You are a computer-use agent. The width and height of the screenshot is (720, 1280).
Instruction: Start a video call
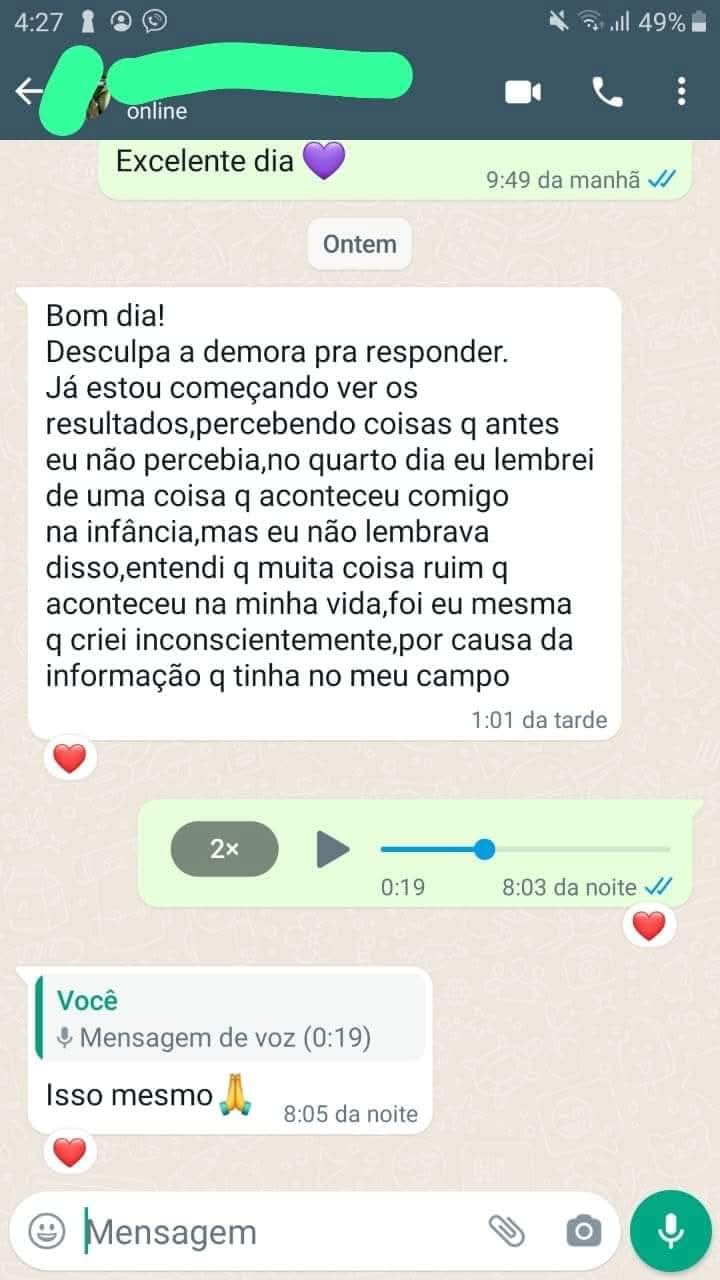522,93
